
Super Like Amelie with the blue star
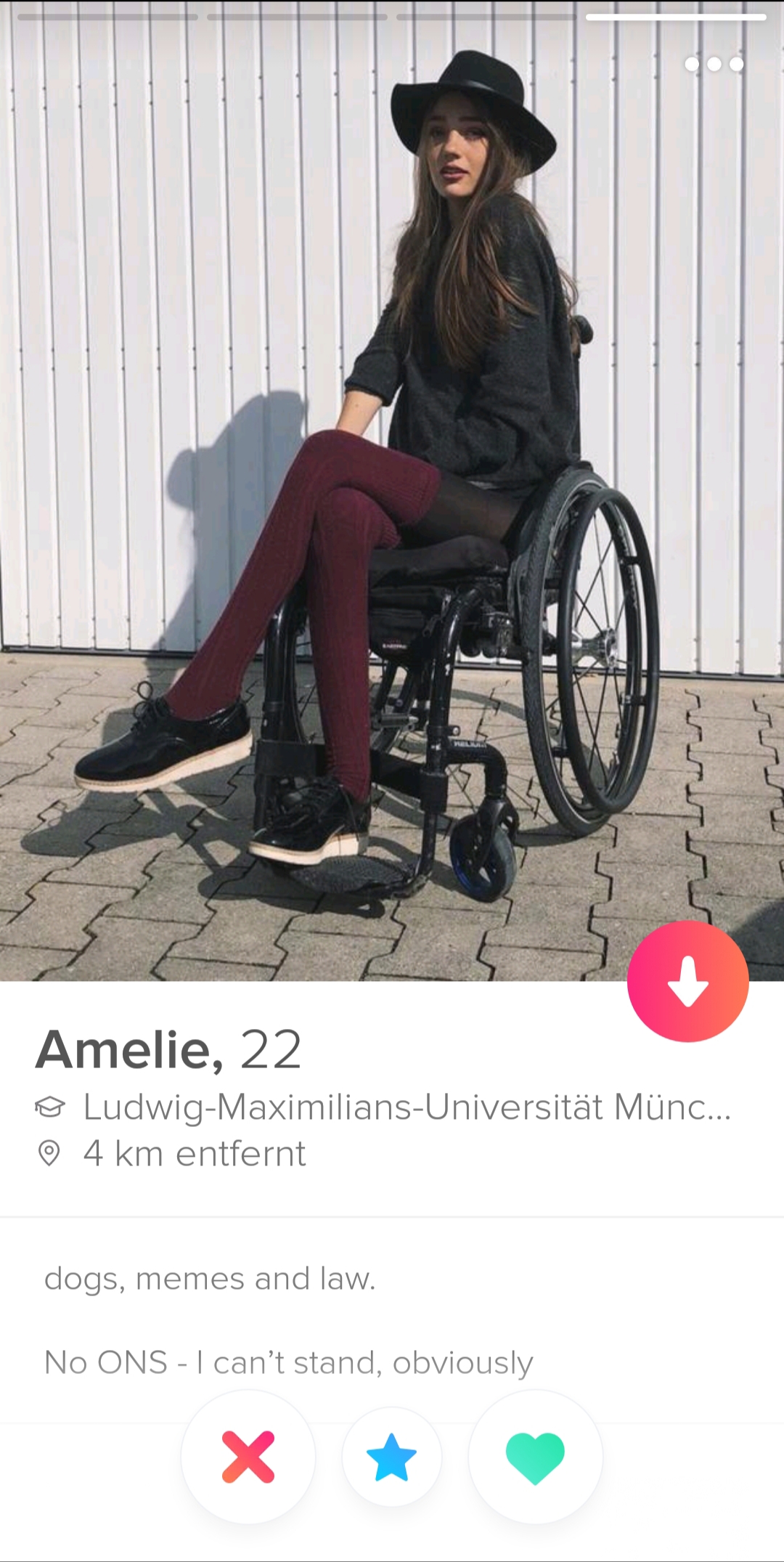(x=392, y=1456)
